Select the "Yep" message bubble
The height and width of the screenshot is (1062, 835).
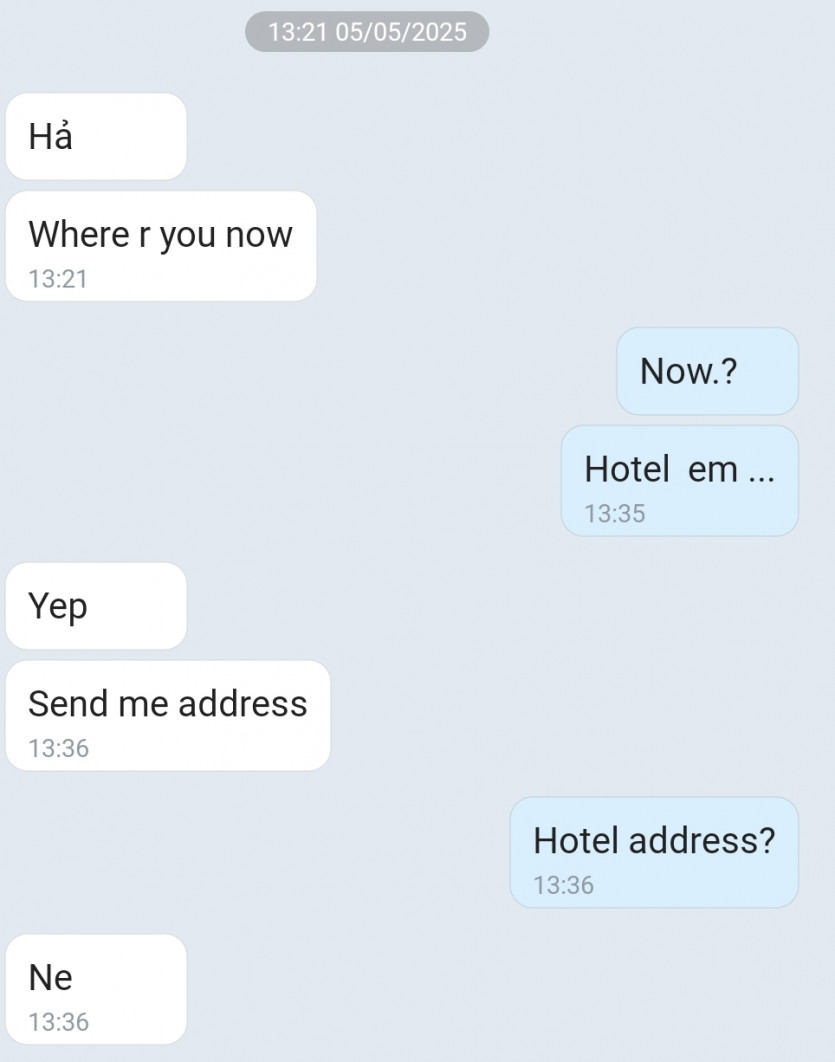(95, 606)
